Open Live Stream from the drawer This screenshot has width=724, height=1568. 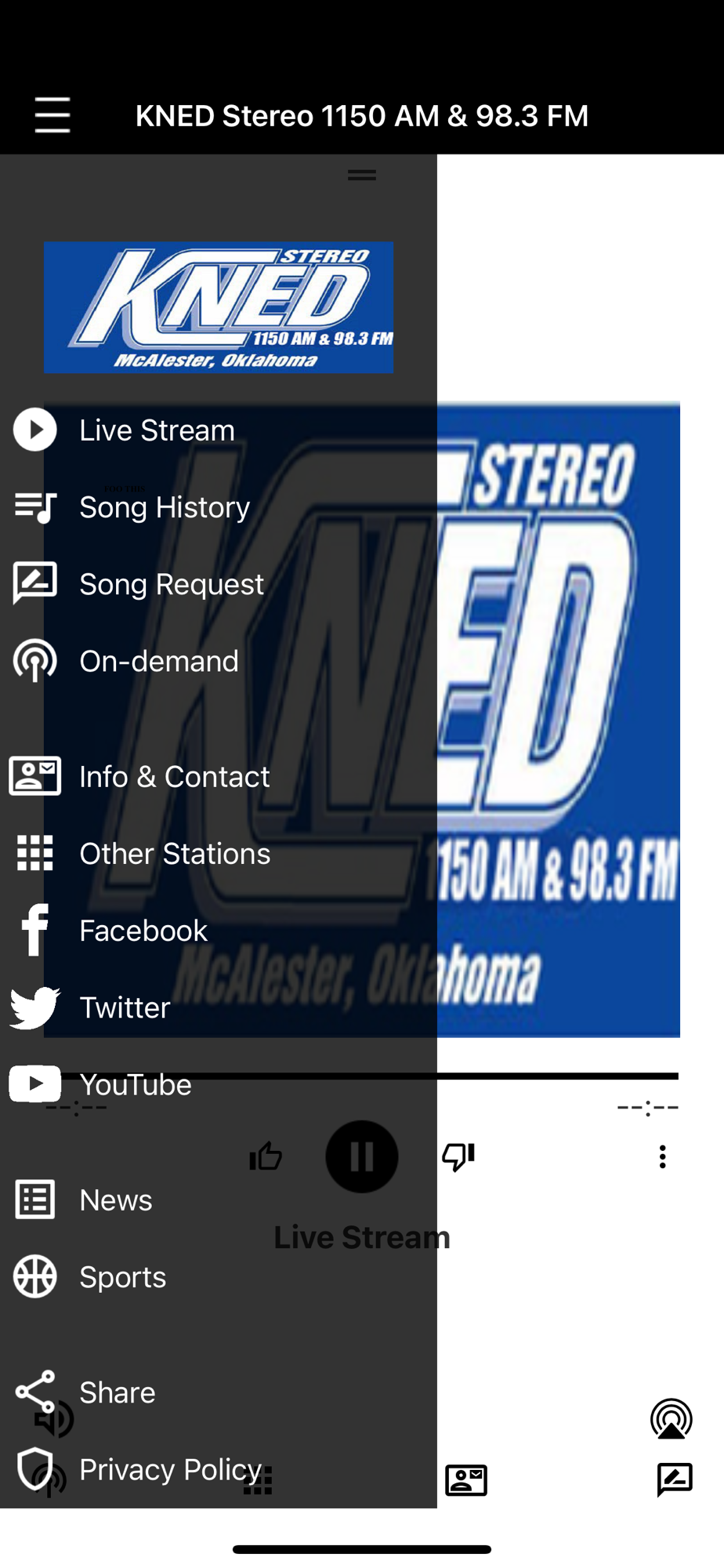(x=157, y=430)
